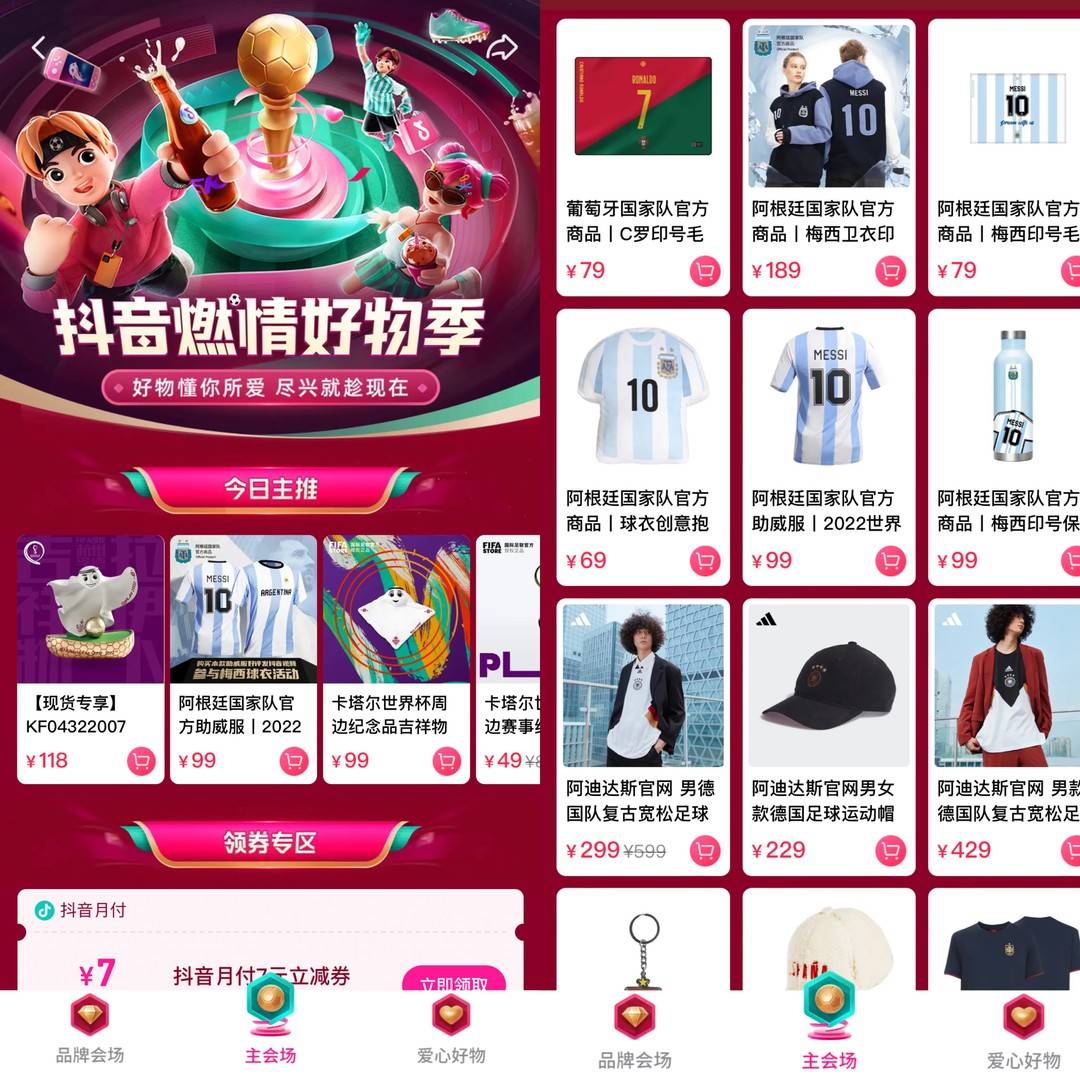Go back using the top-left arrow
1080x1080 pixels.
40,47
